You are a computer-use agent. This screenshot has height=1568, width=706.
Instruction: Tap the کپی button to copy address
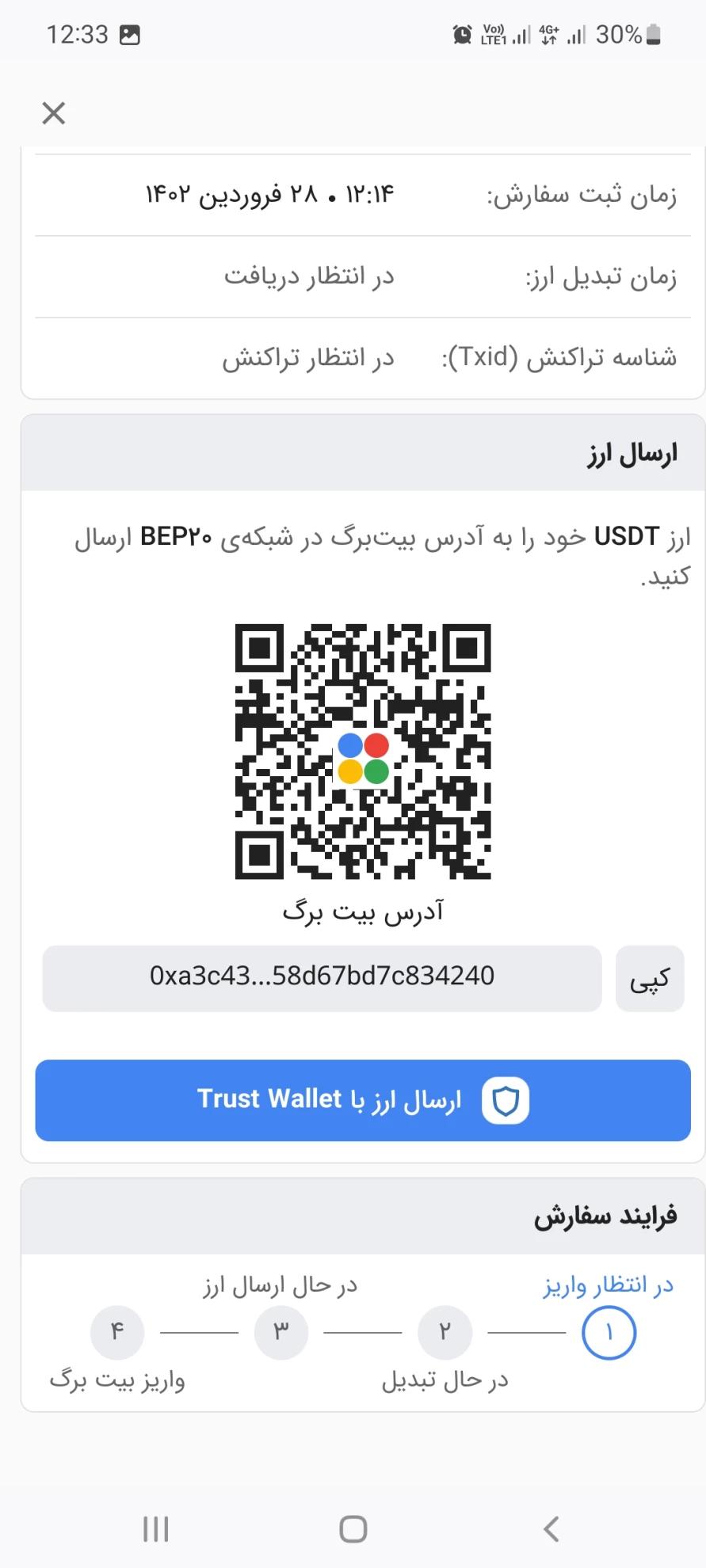pos(649,978)
